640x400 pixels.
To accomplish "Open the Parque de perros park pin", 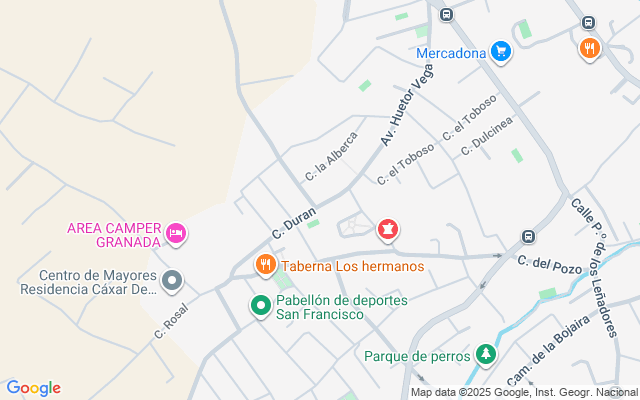I will point(485,354).
